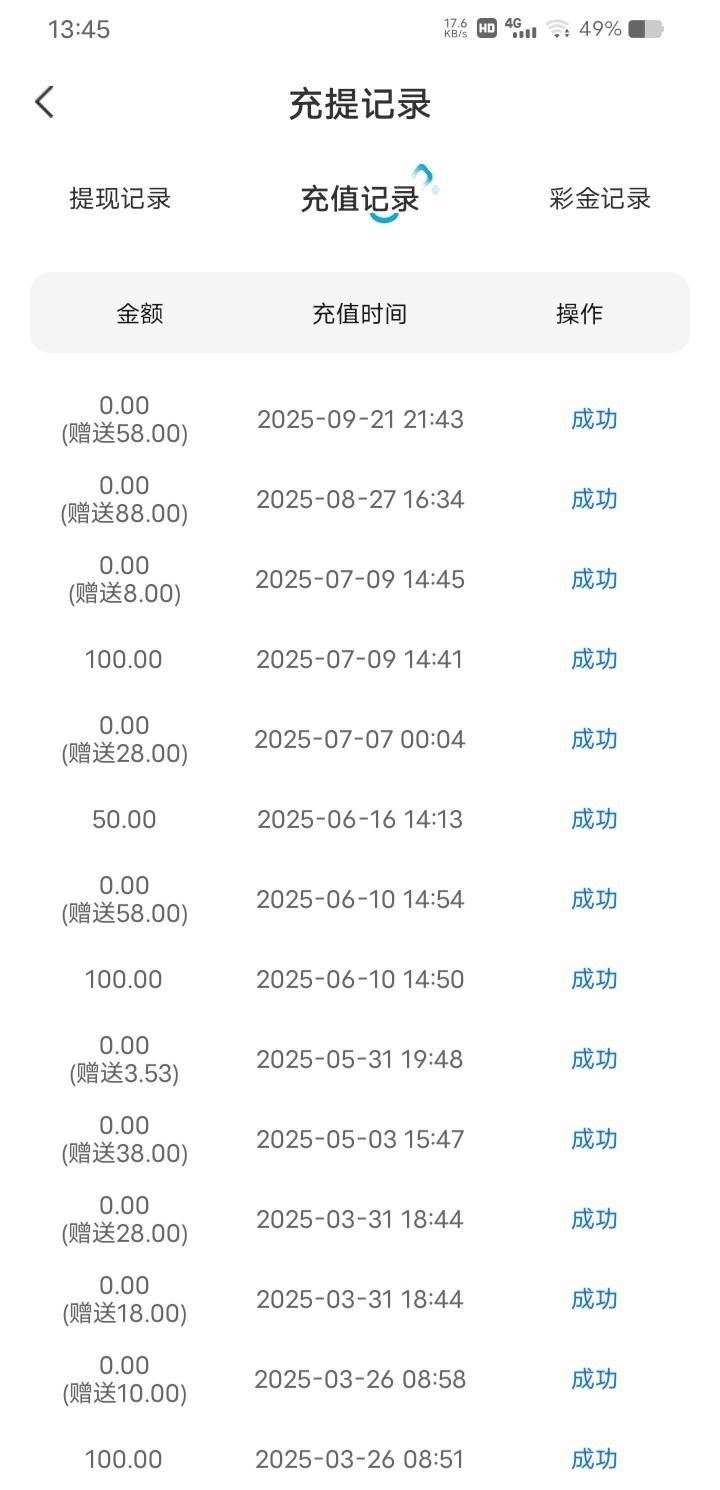Go back from the 充提记录 page

pyautogui.click(x=44, y=102)
